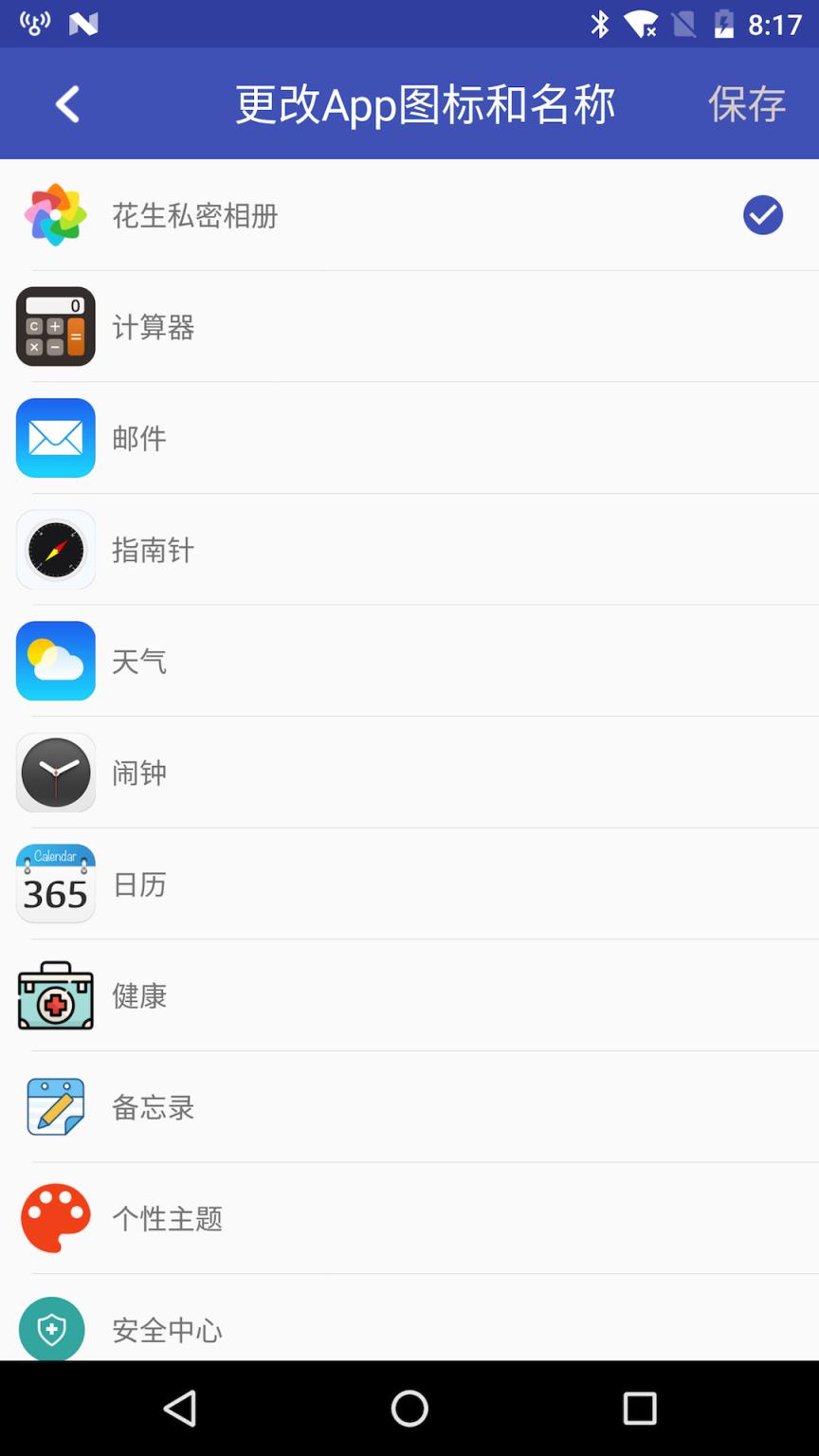The height and width of the screenshot is (1456, 819).
Task: Choose the 365 日历 calendar icon
Action: point(55,883)
